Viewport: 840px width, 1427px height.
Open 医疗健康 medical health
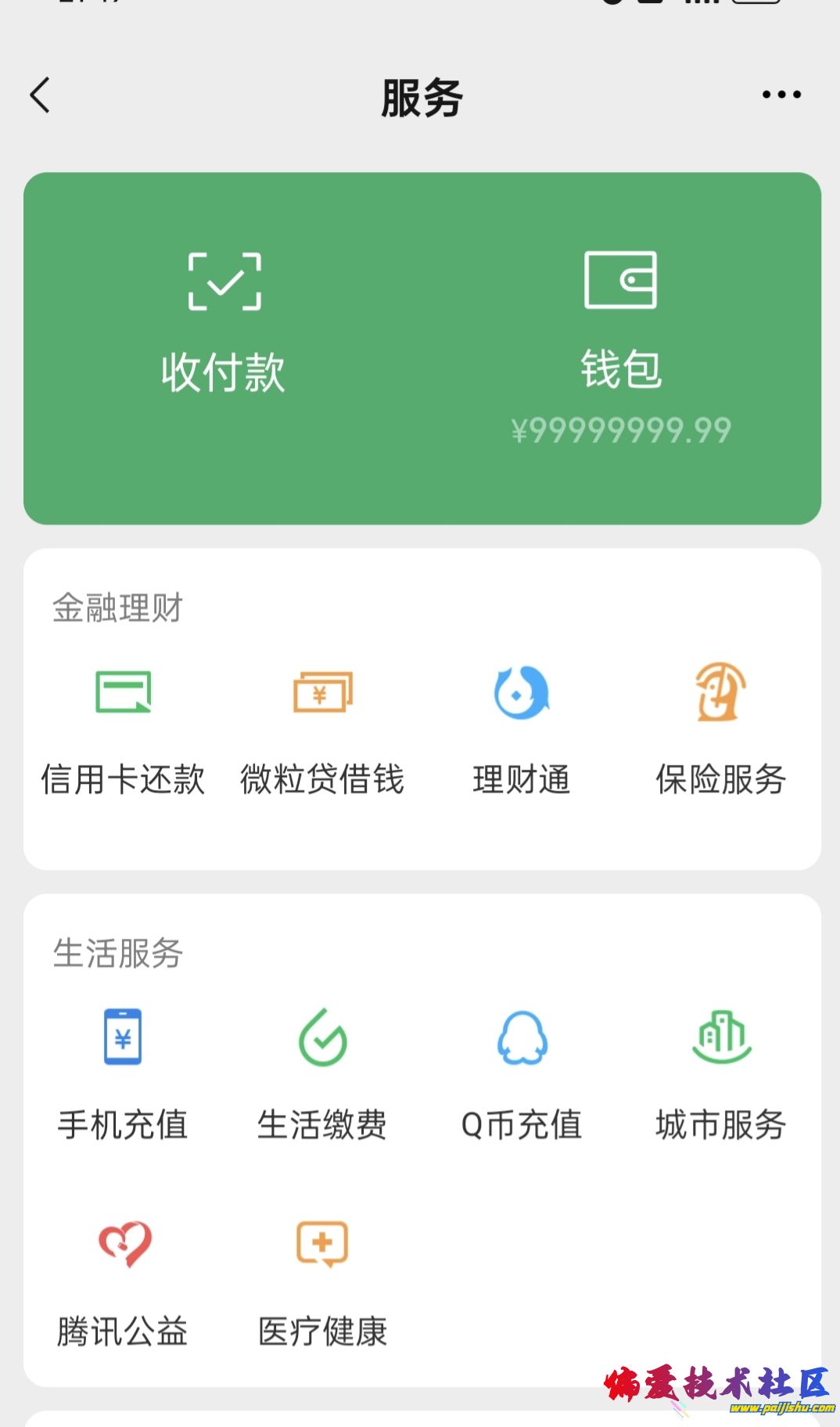tap(322, 1281)
